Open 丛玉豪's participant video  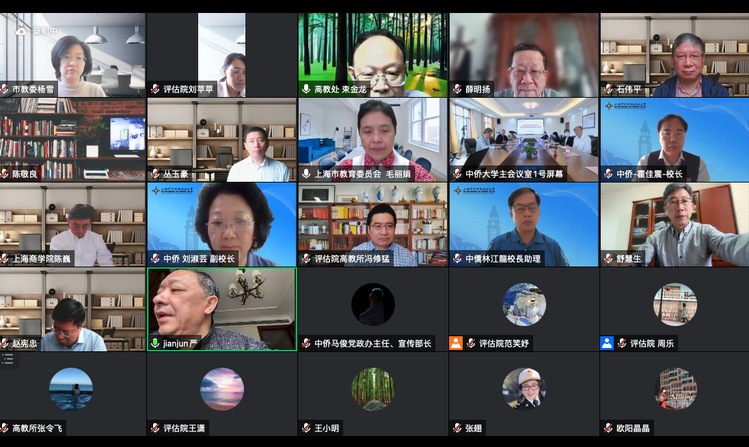(x=221, y=138)
